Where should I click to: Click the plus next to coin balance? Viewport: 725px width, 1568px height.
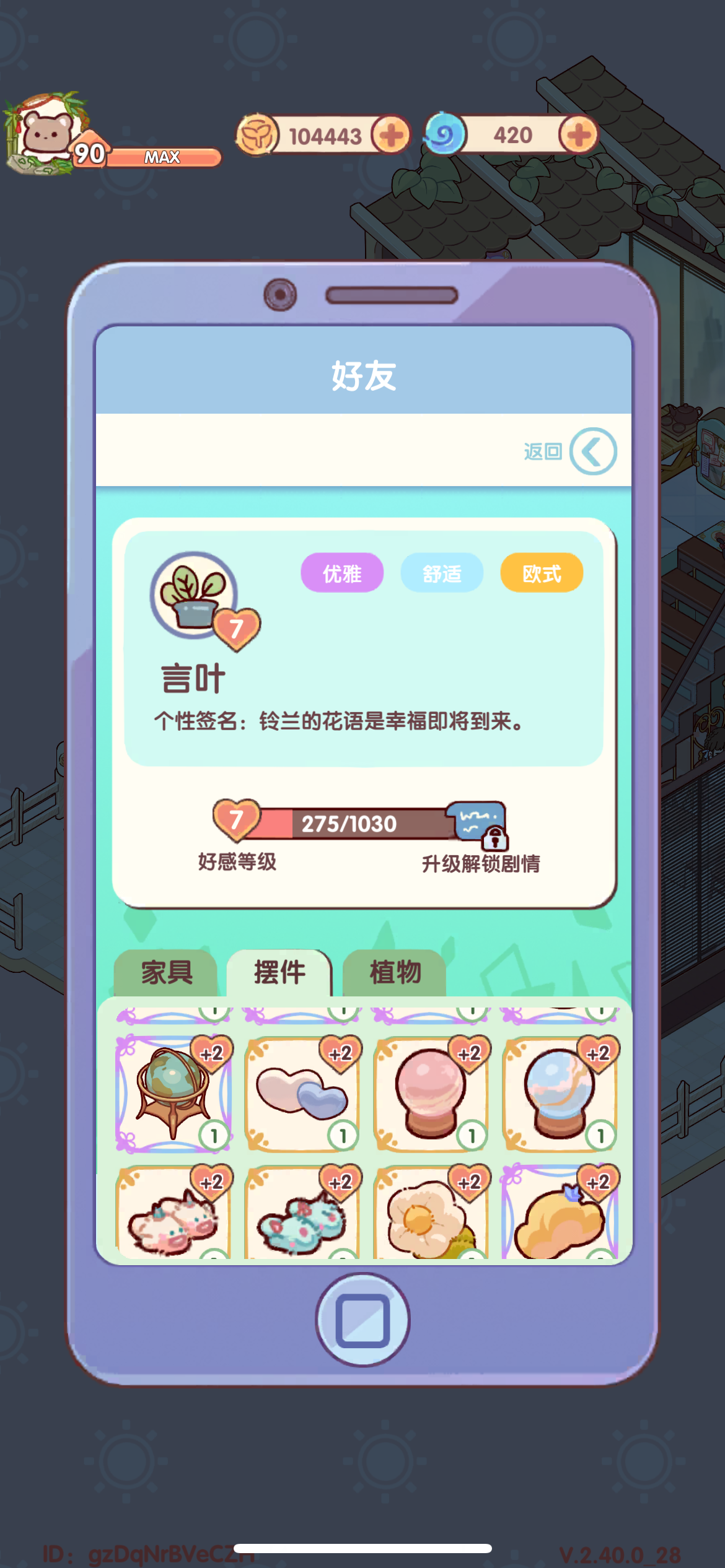392,134
